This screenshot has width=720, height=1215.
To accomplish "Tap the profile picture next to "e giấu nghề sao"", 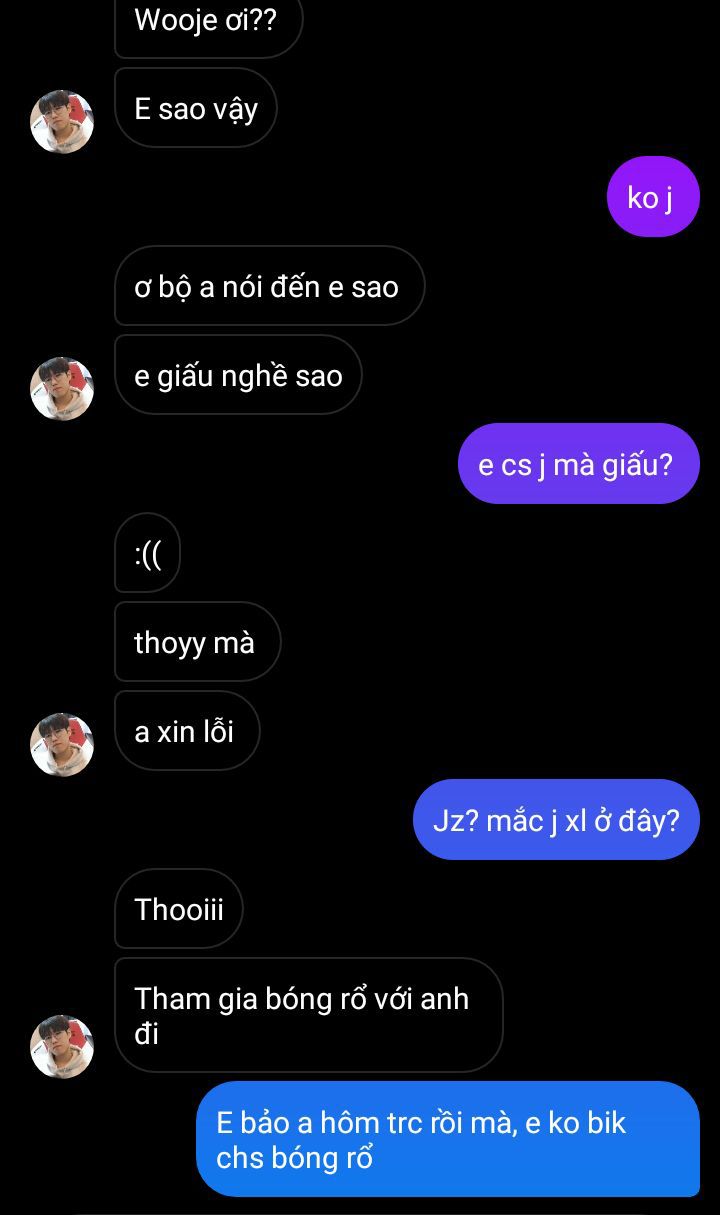I will coord(62,389).
